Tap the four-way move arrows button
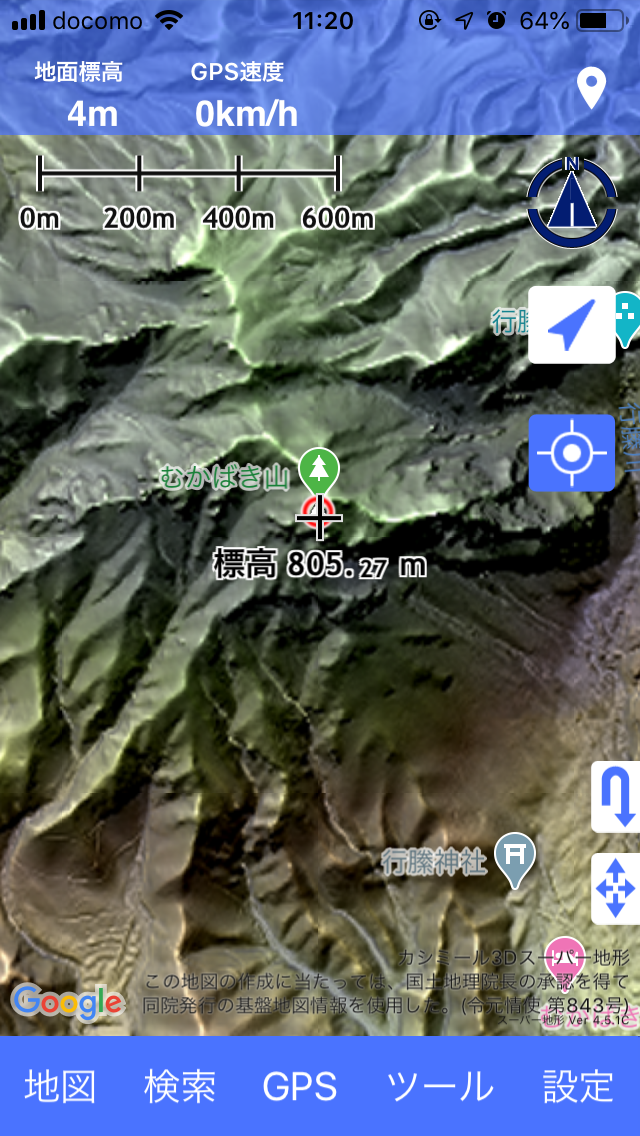640x1136 pixels. (615, 889)
